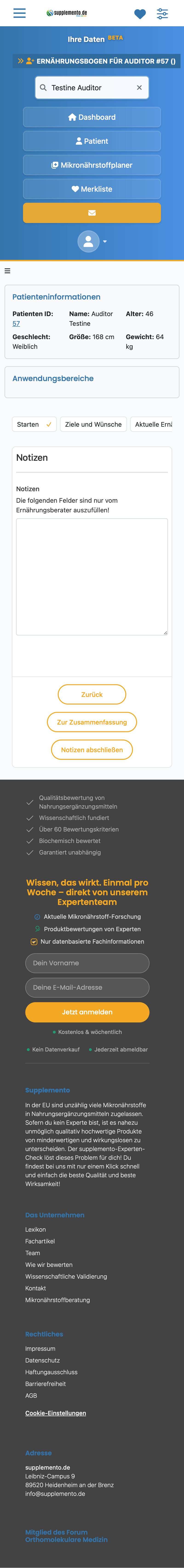Screen dimensions: 184x1568
Task: Open the heart favorites icon in header
Action: (x=140, y=13)
